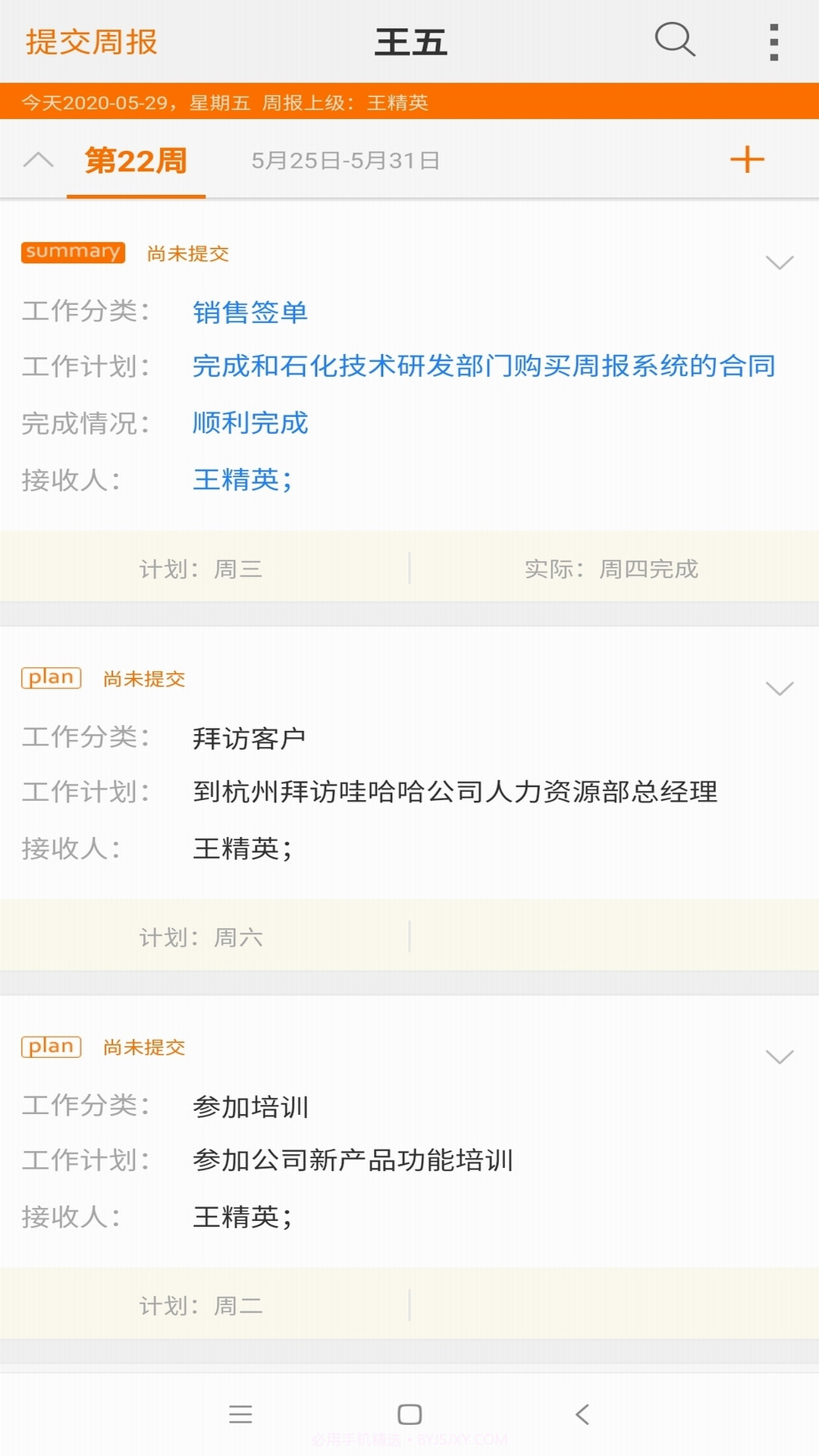The image size is (819, 1456).
Task: Select the date range 5月25日-5月31日
Action: click(x=347, y=161)
